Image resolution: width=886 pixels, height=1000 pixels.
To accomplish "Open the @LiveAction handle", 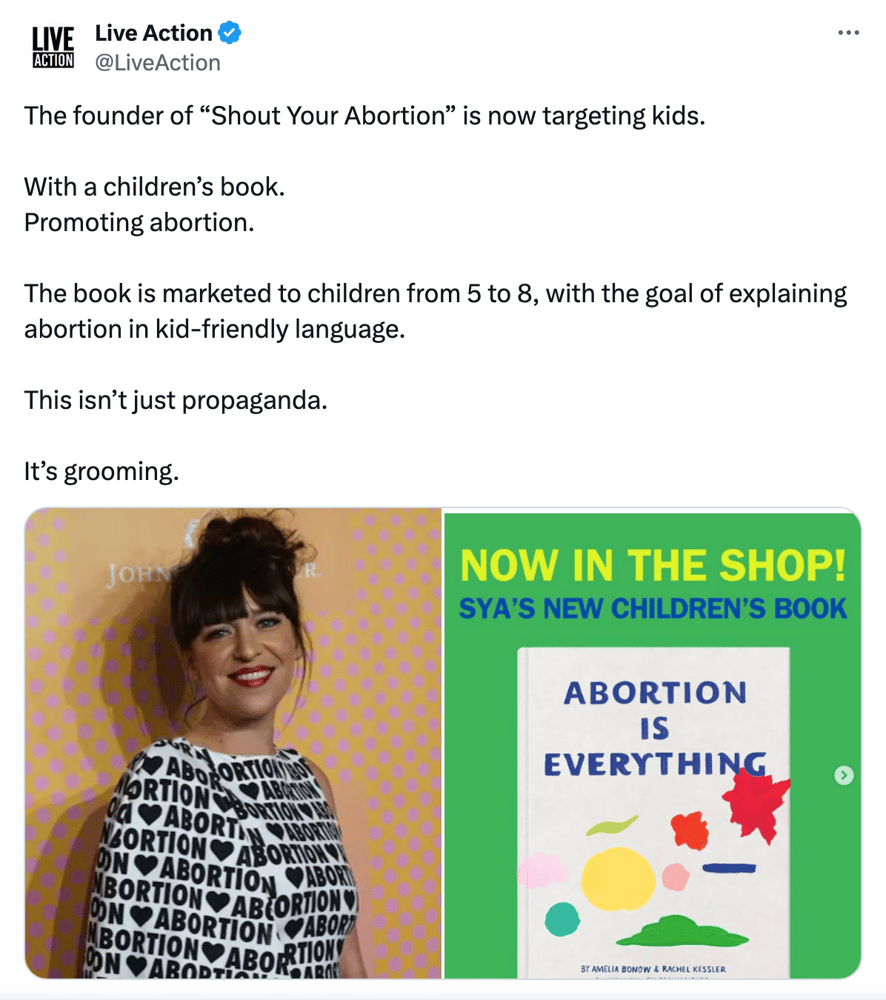I will coord(157,63).
